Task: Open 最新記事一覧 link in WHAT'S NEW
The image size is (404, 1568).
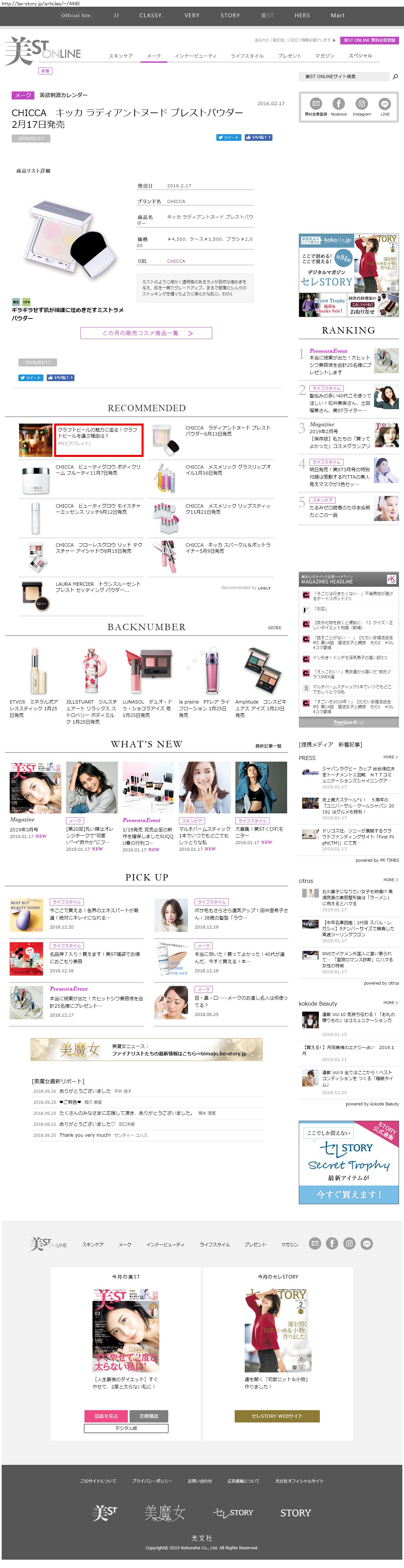Action: (x=268, y=746)
